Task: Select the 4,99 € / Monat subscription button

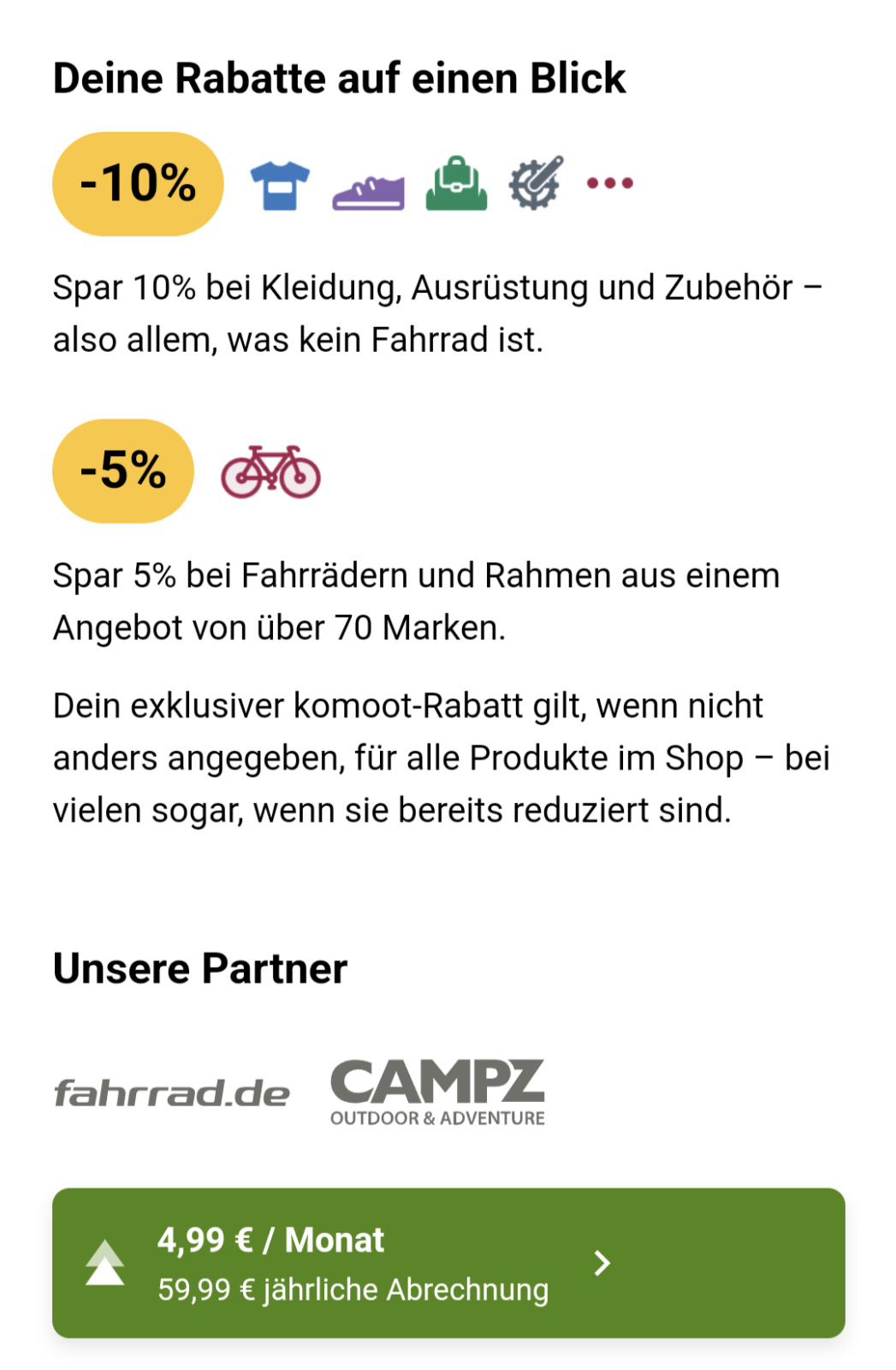Action: point(448,1262)
